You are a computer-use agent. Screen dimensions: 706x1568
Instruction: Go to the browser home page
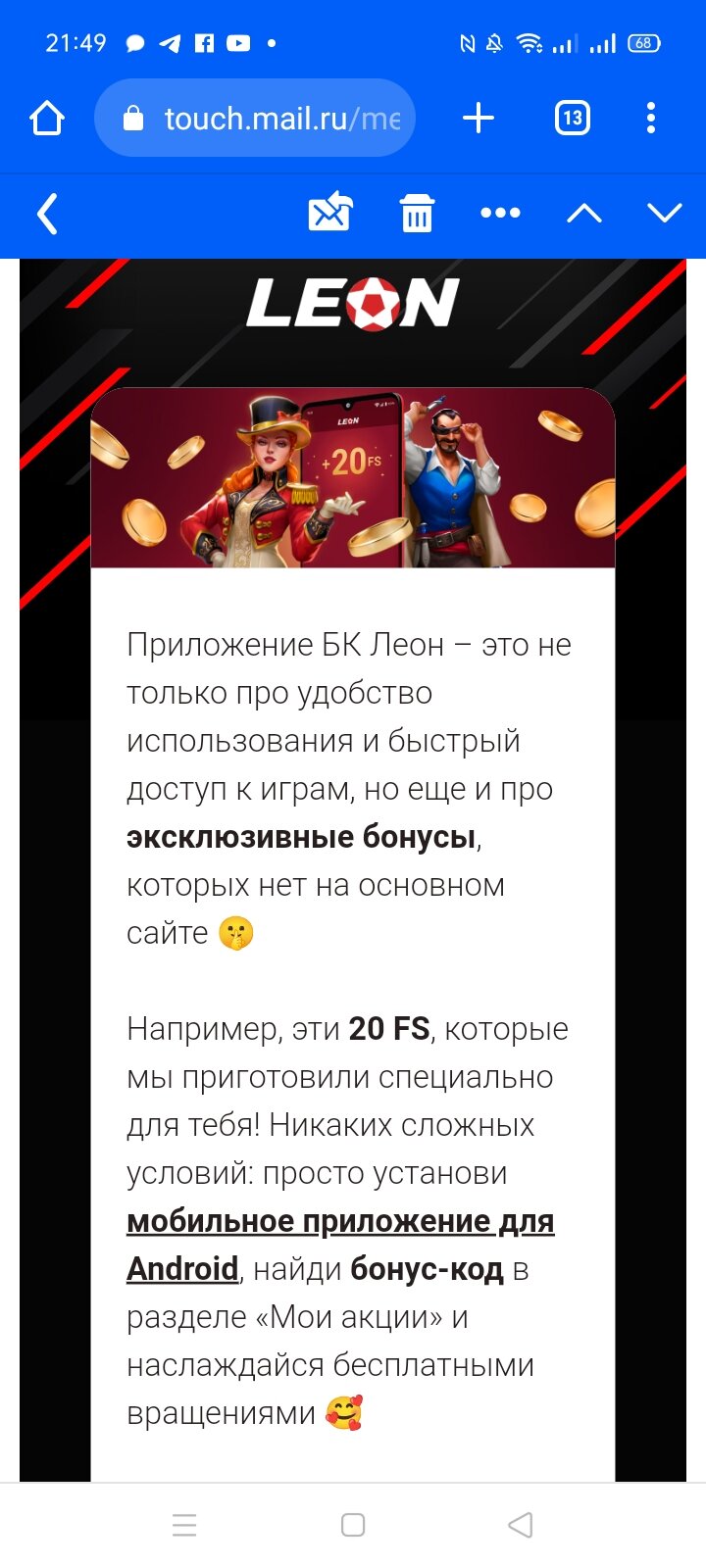(x=47, y=119)
